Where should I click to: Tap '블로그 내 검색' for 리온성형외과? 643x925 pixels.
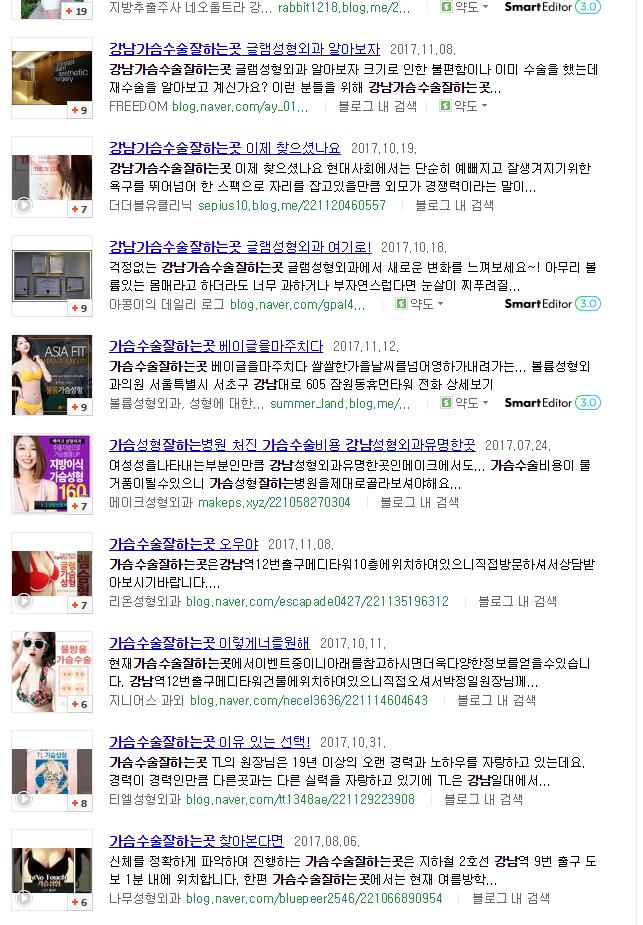(517, 602)
